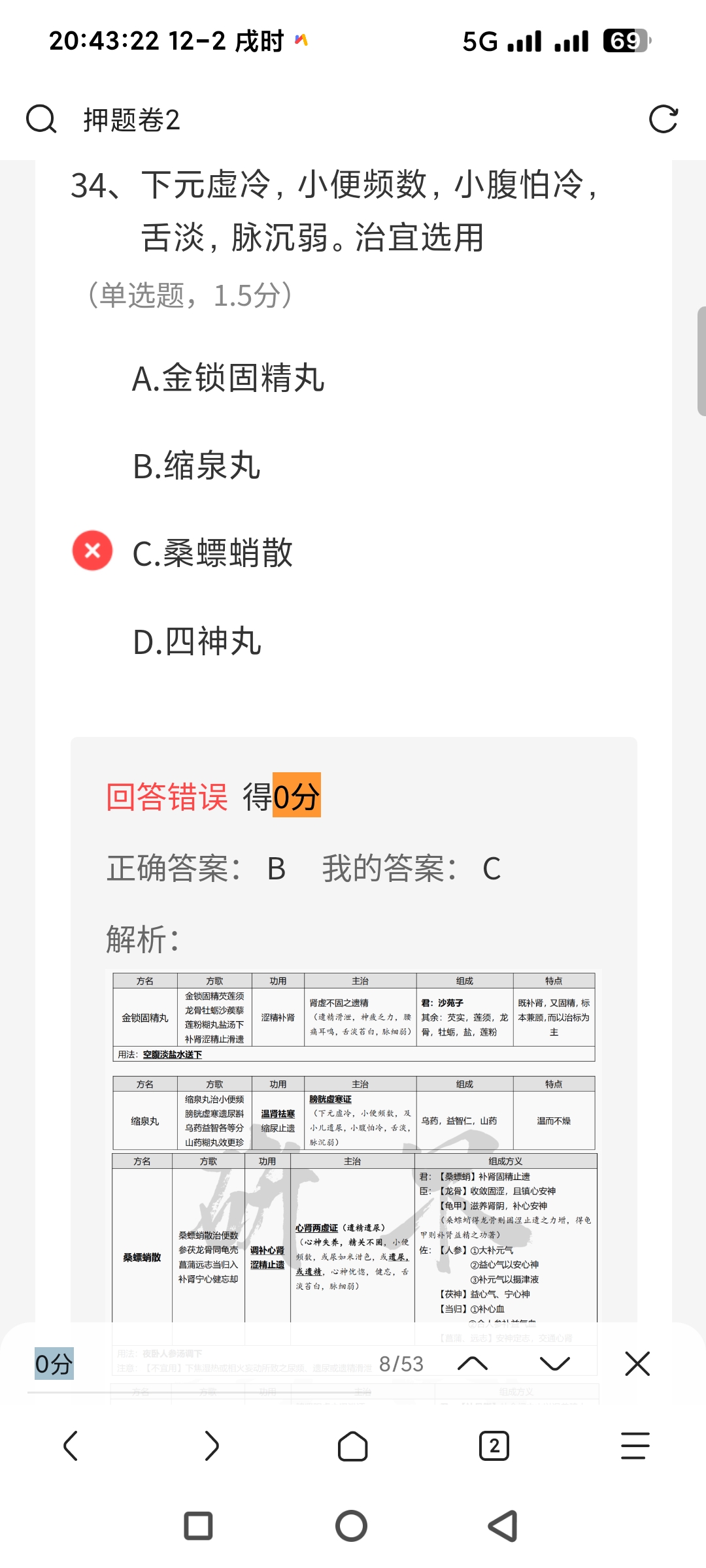Tap the system back triangle button

(x=503, y=1526)
